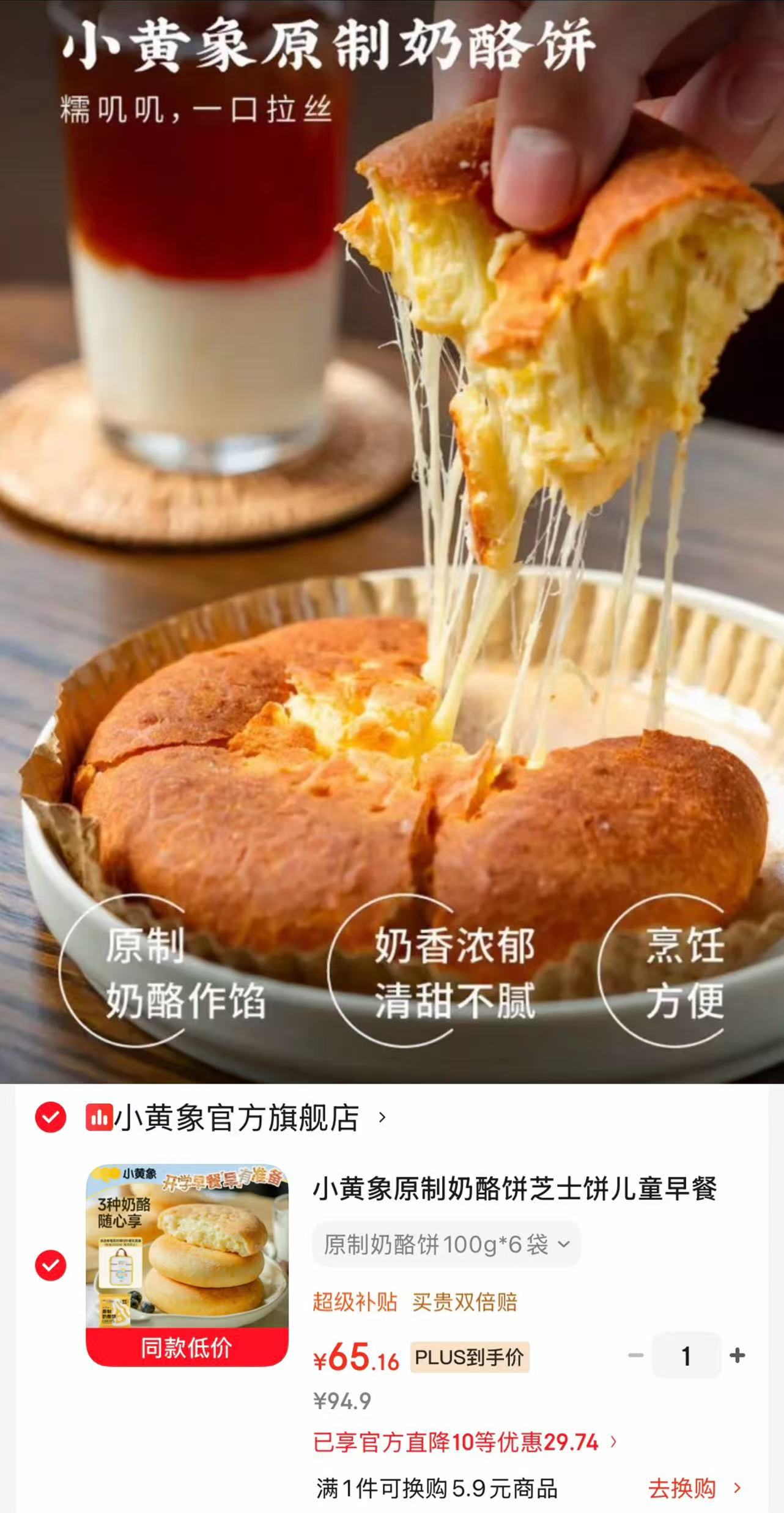Tap the quantity field showing 1
This screenshot has width=784, height=1513.
coord(686,1356)
